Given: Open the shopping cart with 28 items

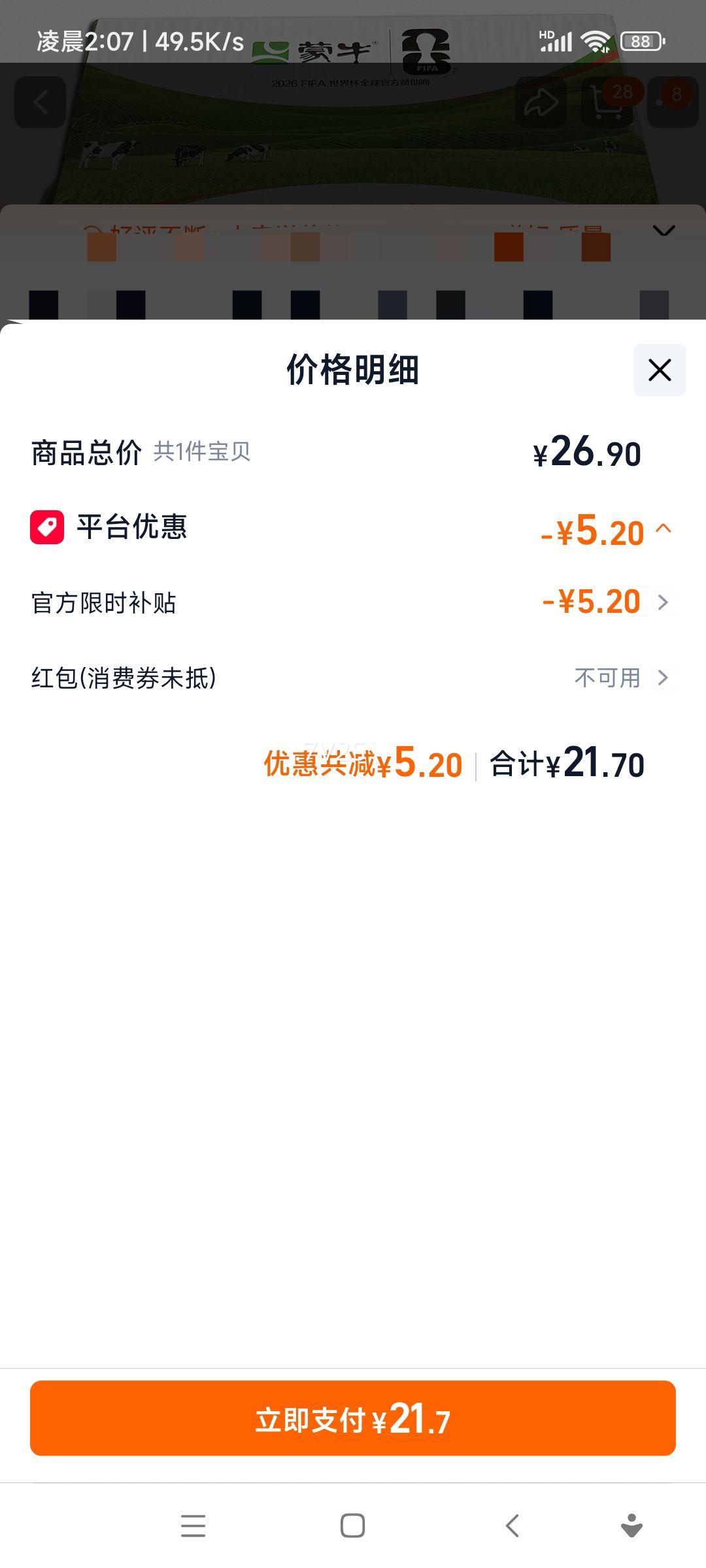Looking at the screenshot, I should [605, 103].
